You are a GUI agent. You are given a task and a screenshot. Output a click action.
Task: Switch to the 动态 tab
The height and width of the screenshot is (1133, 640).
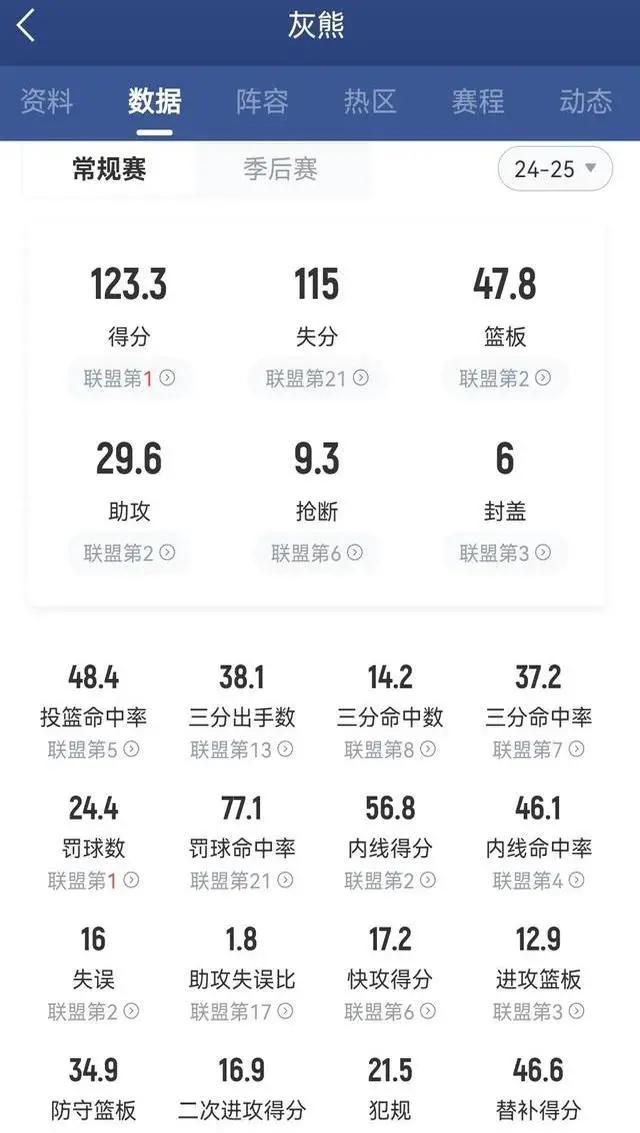click(x=585, y=102)
